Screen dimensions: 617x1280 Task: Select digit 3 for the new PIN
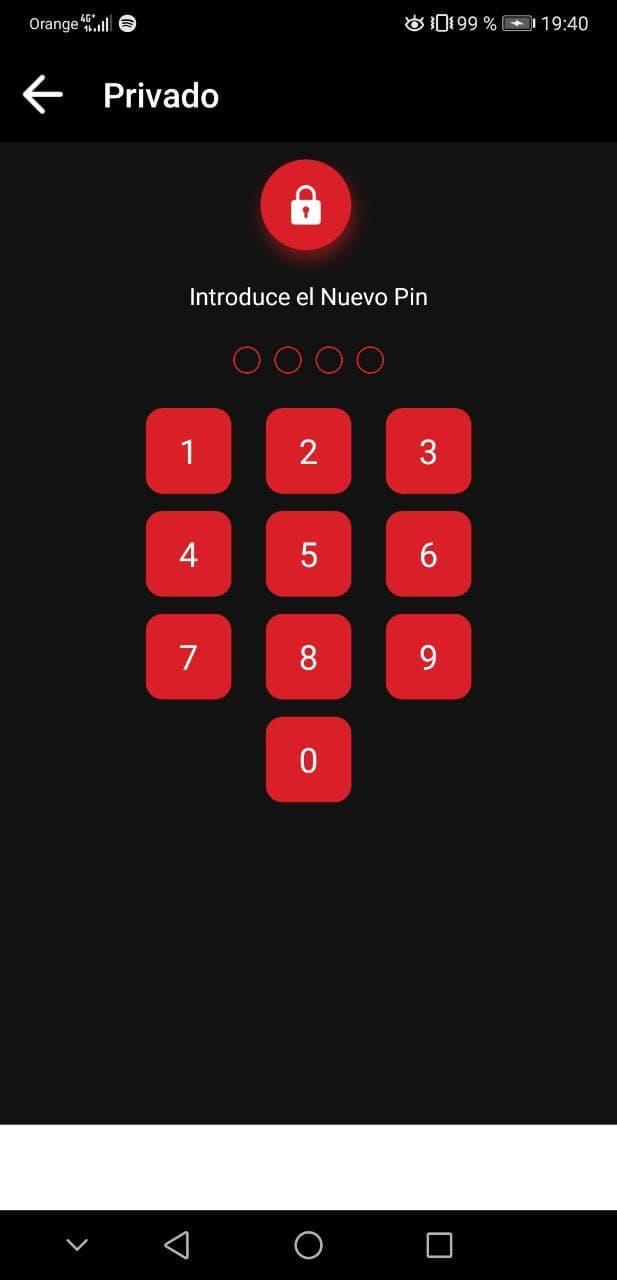coord(428,451)
